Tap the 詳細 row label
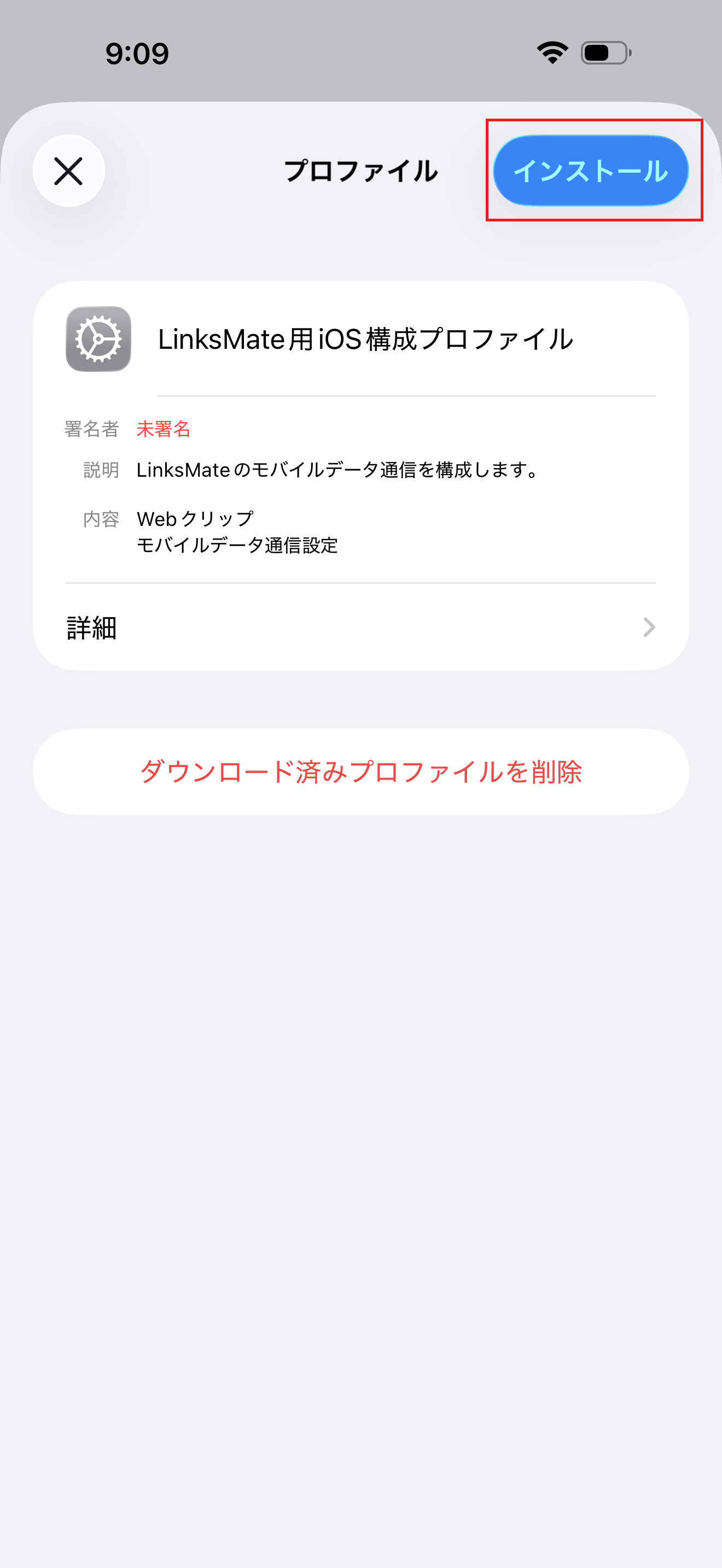This screenshot has height=1568, width=722. [x=91, y=628]
